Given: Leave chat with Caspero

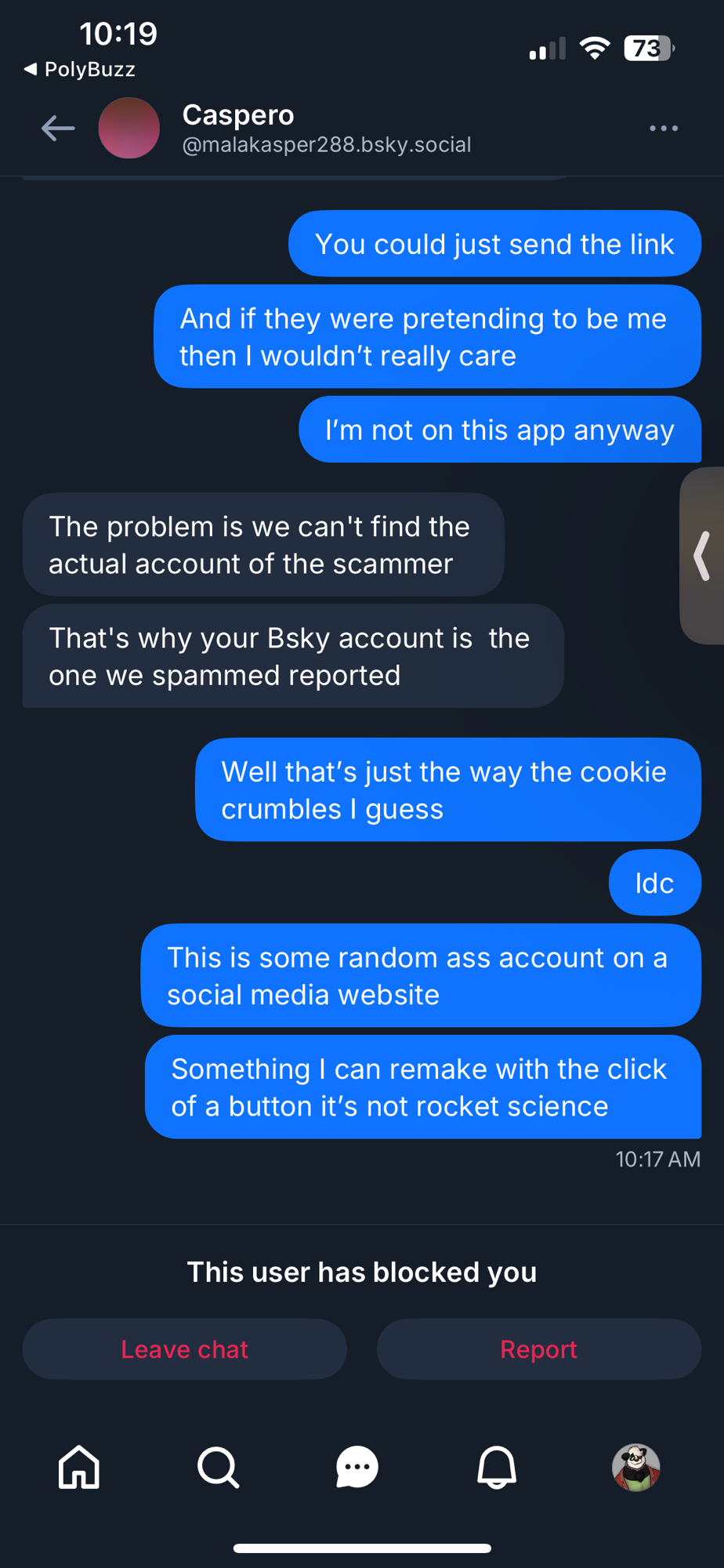Looking at the screenshot, I should (184, 1349).
